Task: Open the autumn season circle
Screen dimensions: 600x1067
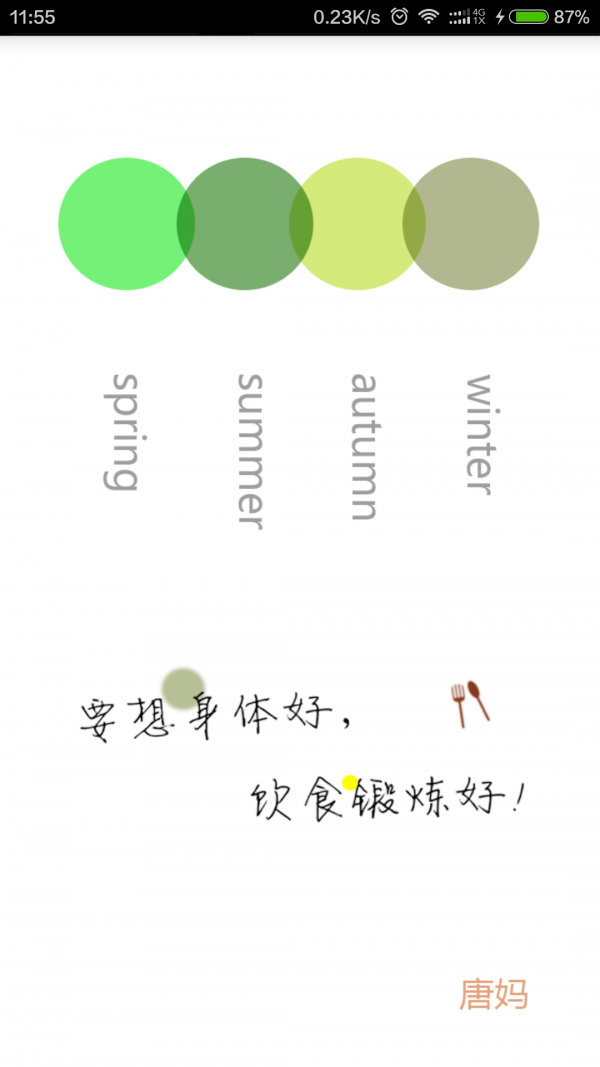Action: (358, 224)
